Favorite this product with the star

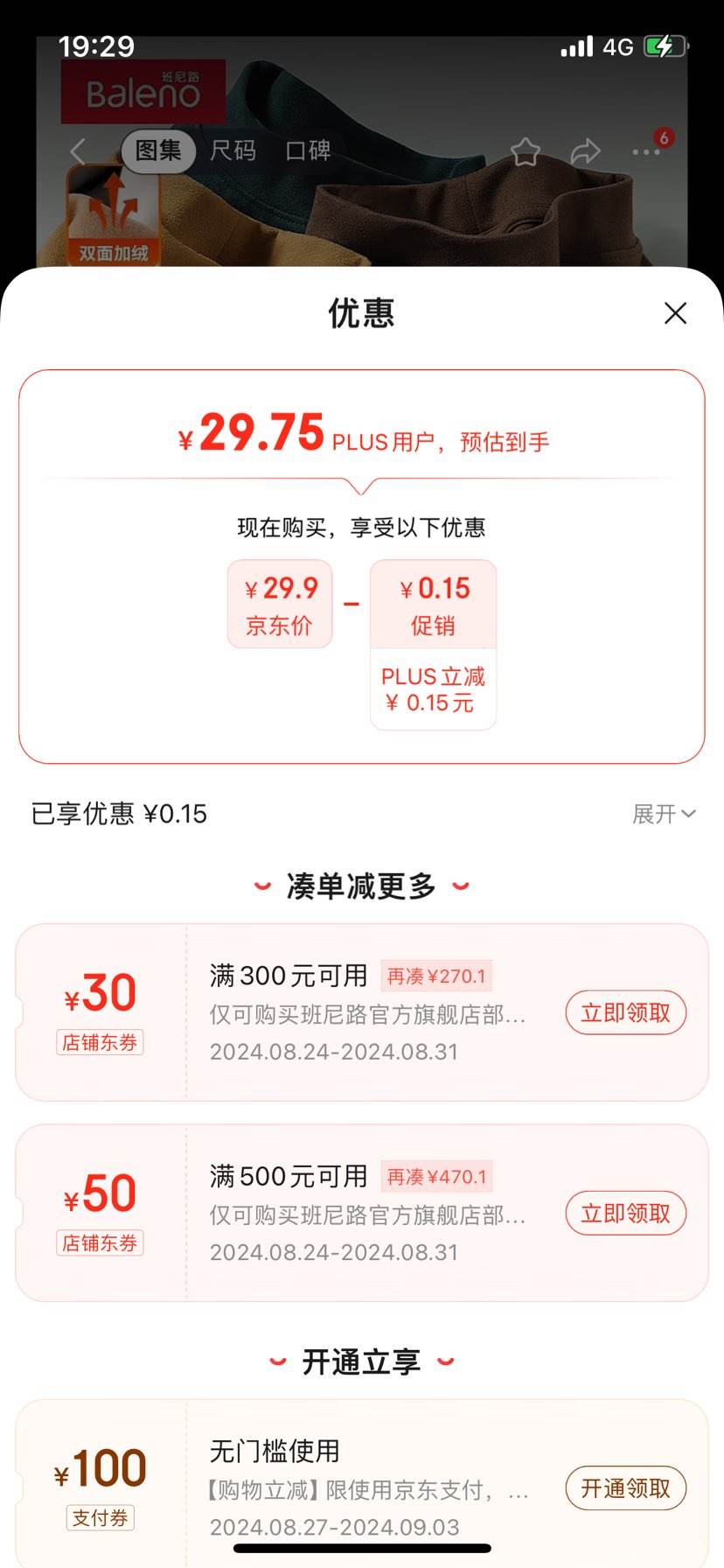coord(526,152)
